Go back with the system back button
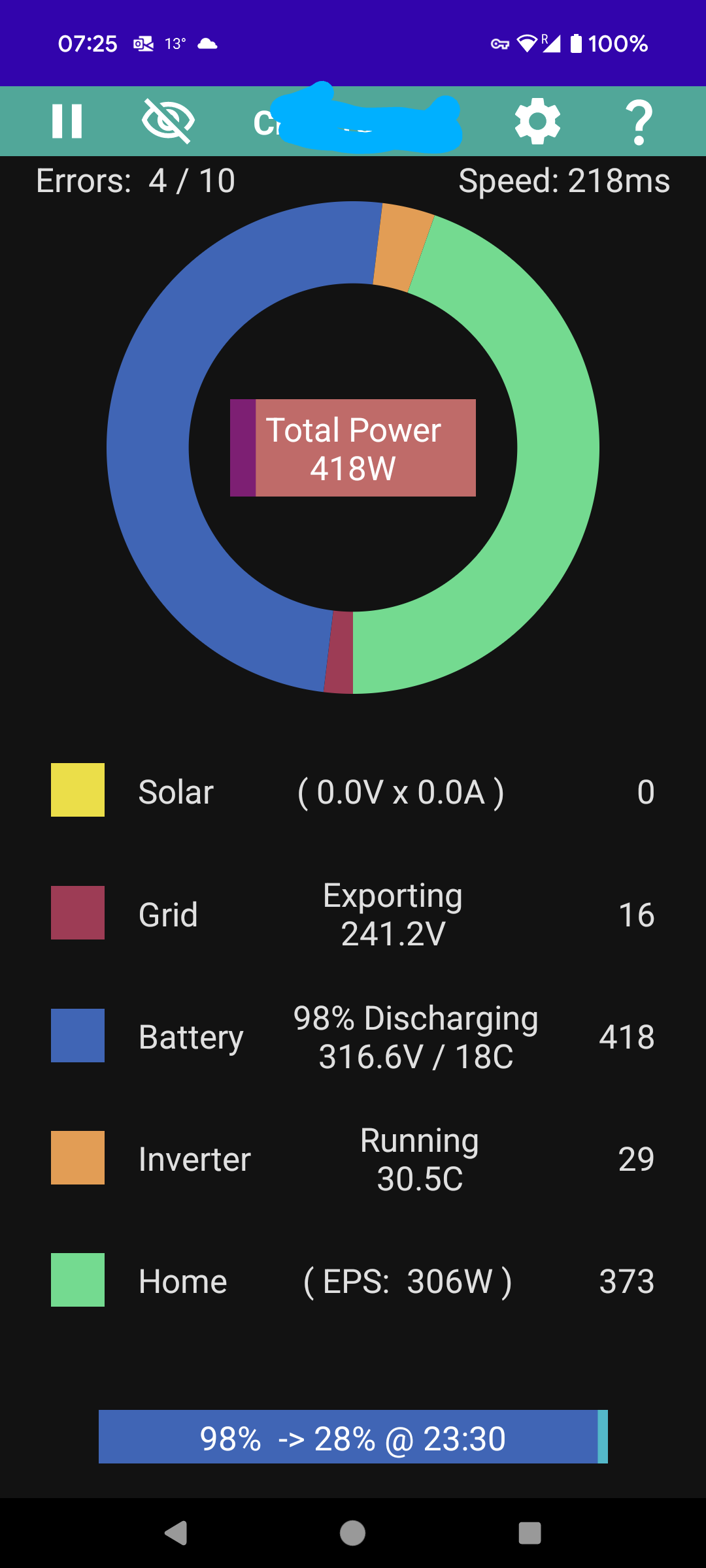Viewport: 706px width, 1568px height. pos(176,1533)
